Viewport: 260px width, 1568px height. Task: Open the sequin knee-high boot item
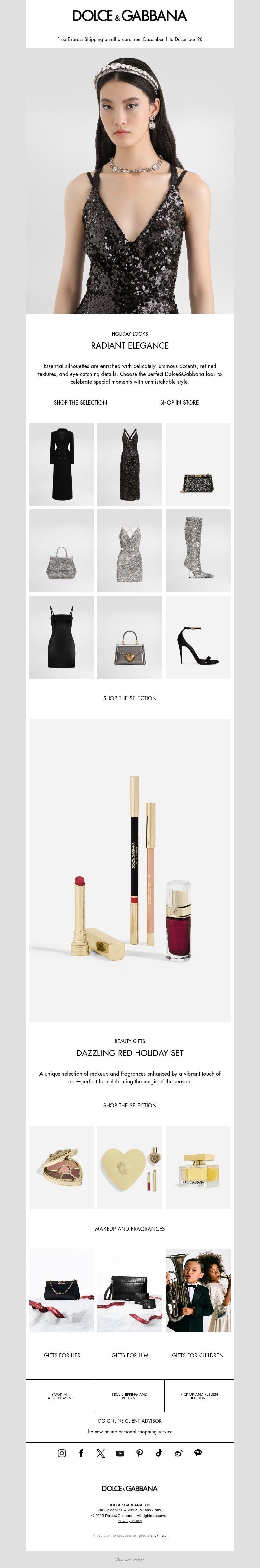click(198, 551)
